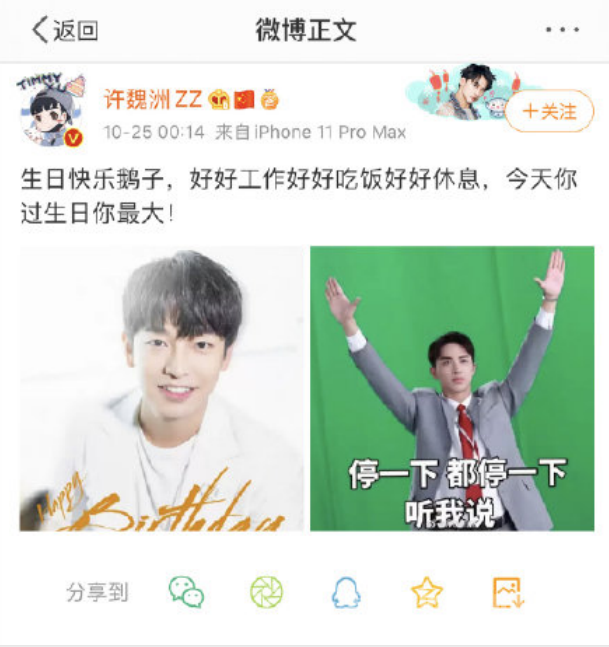Go back with the 返回 button

(65, 30)
